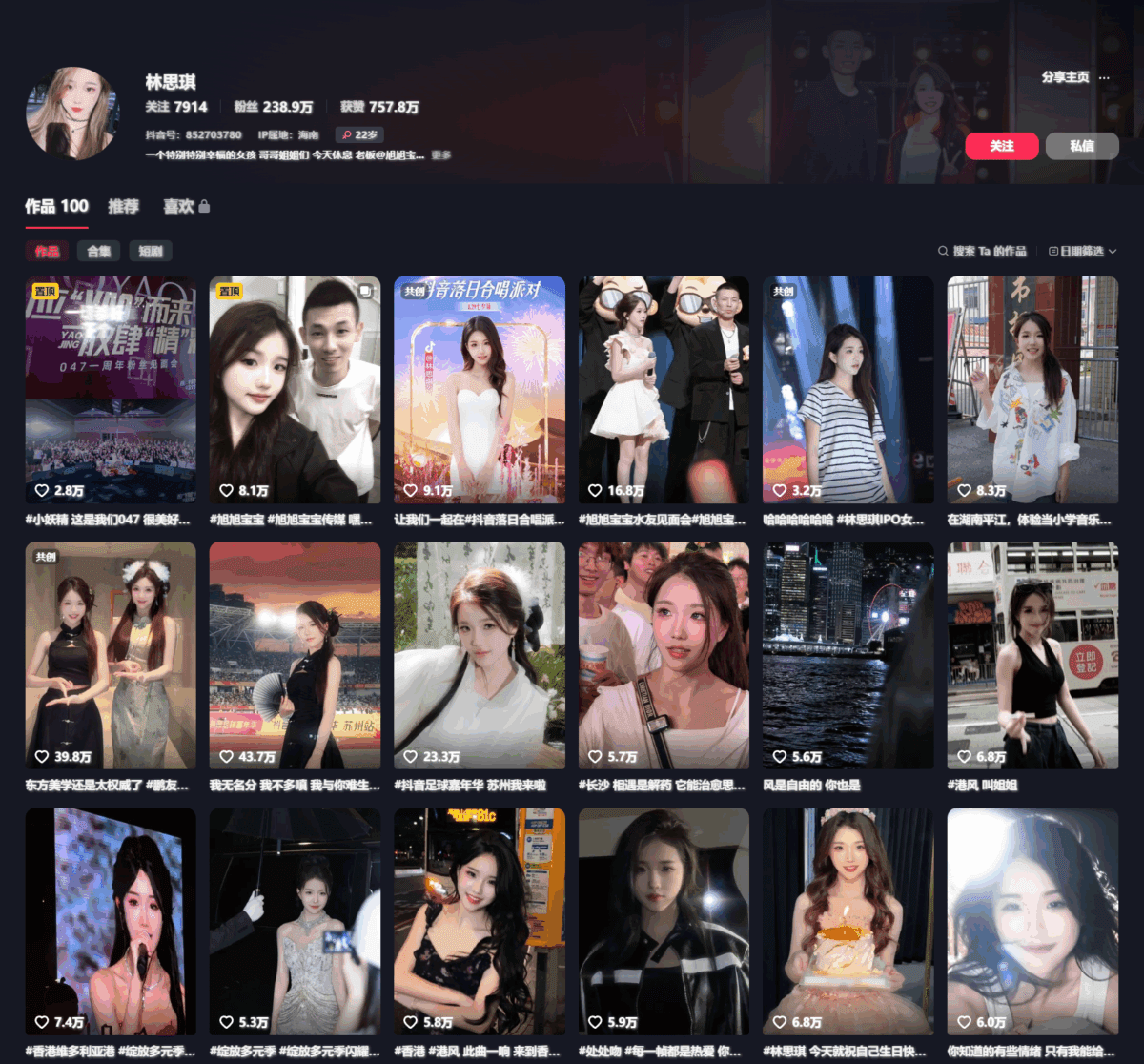This screenshot has width=1144, height=1064.
Task: Expand the bio with 更多
Action: click(440, 155)
